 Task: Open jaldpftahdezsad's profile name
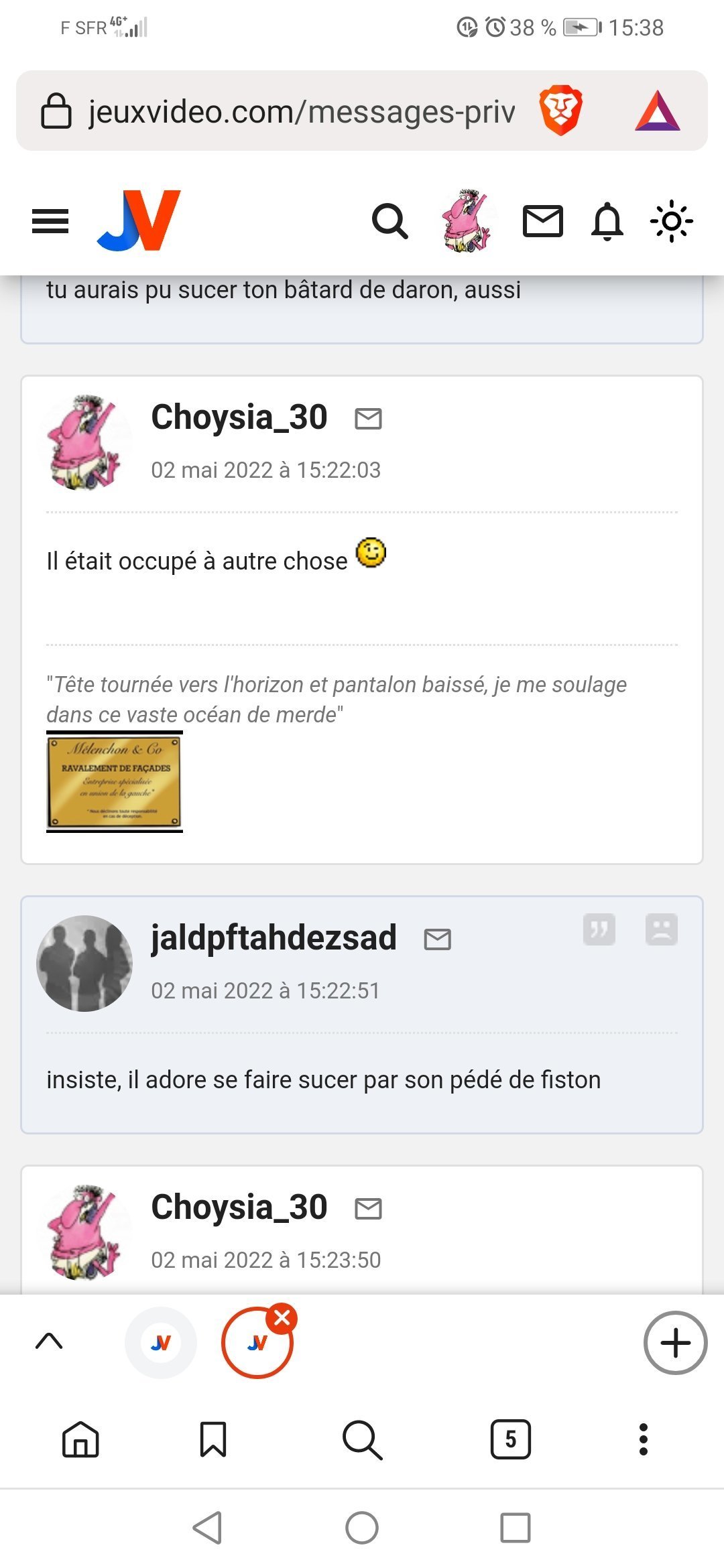[274, 937]
